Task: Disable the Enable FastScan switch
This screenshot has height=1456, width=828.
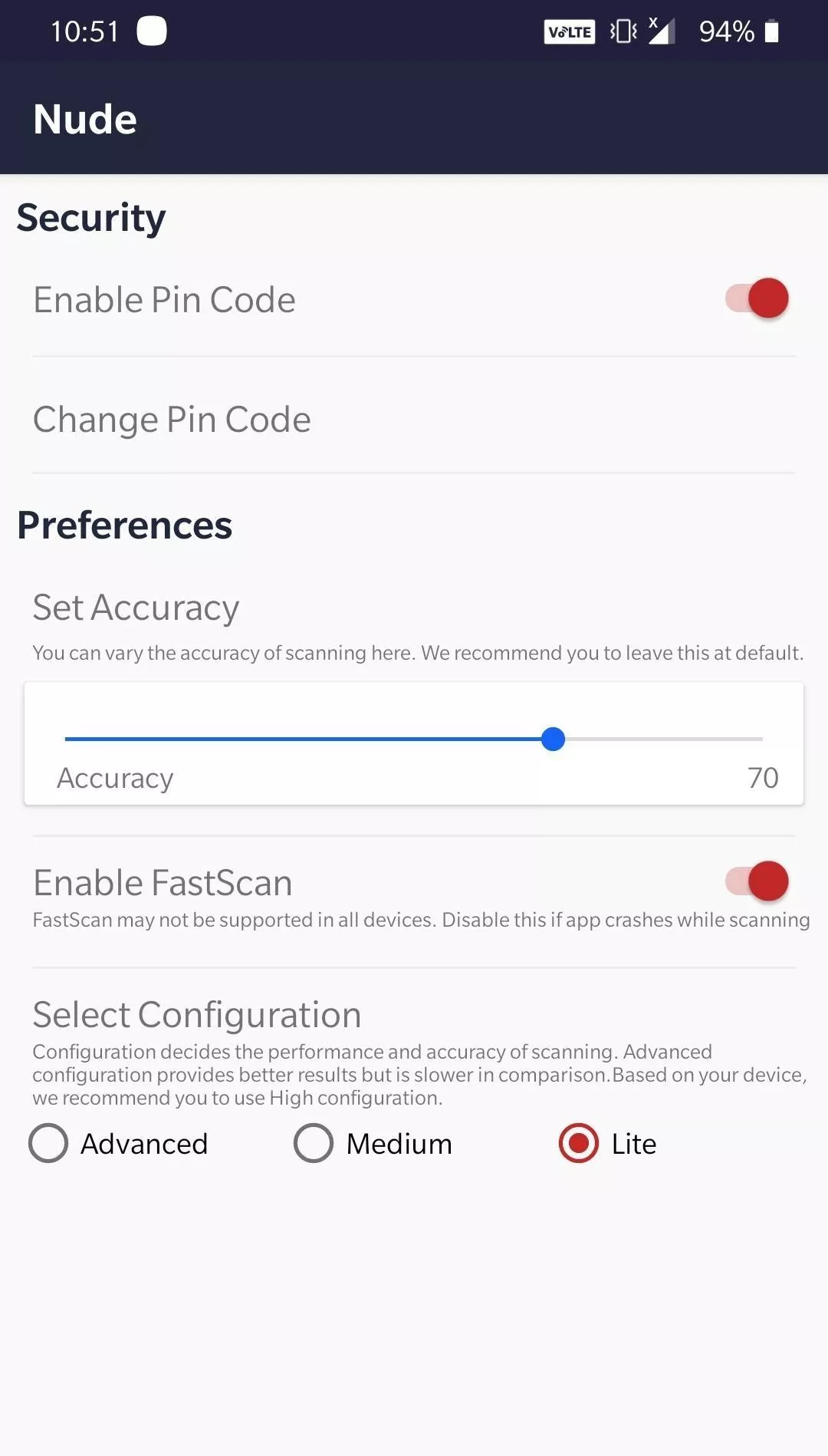Action: click(x=757, y=881)
